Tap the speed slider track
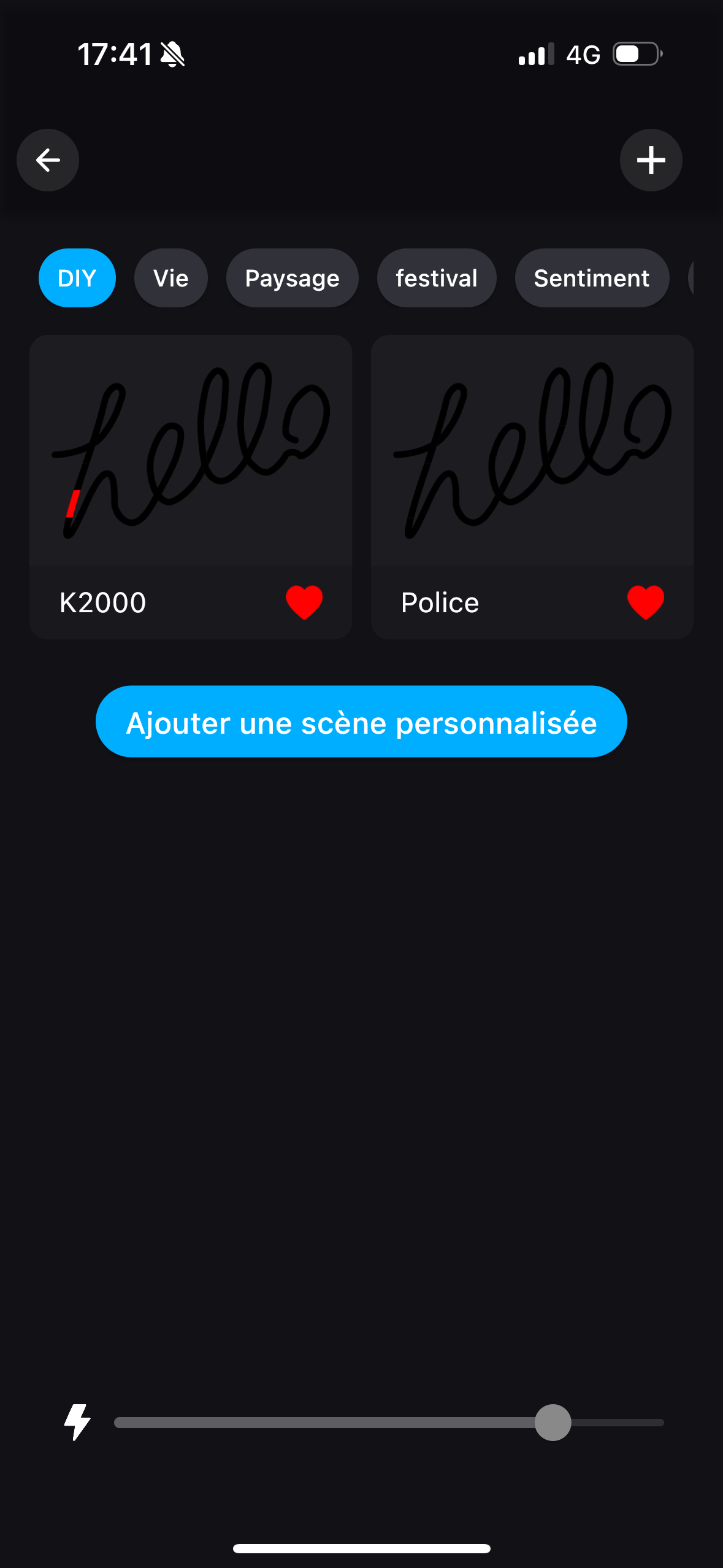This screenshot has width=723, height=1568. coord(389,1422)
